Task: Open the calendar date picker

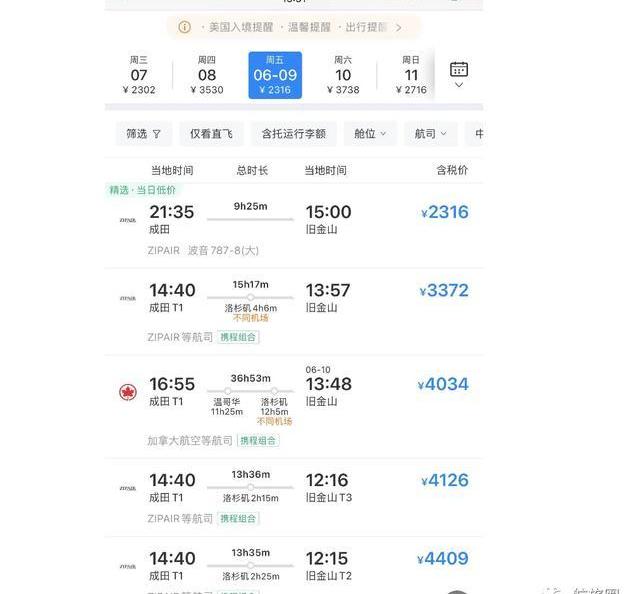Action: pos(459,74)
